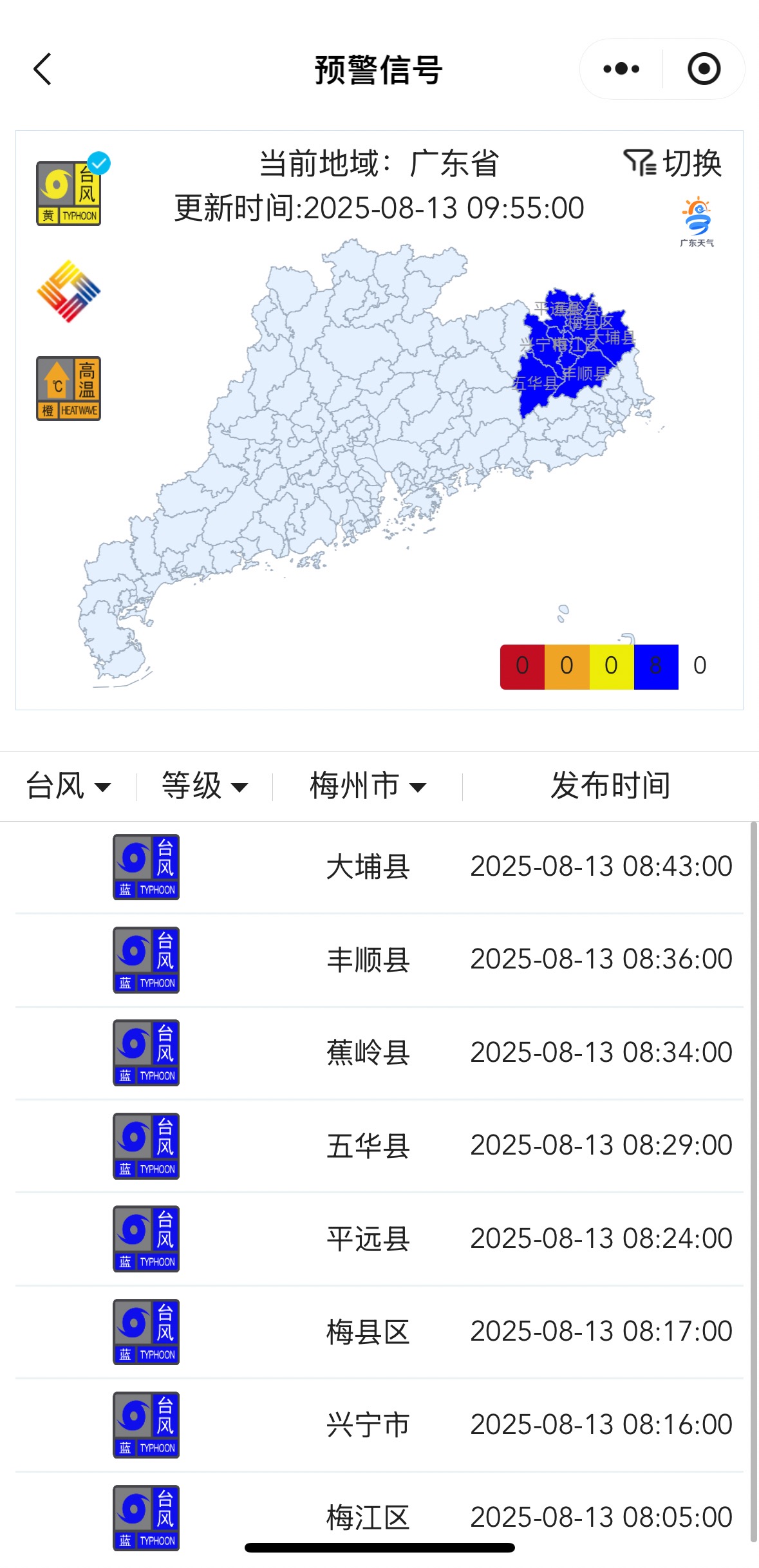Expand the 台风 warning type dropdown
The height and width of the screenshot is (1568, 759).
[68, 786]
